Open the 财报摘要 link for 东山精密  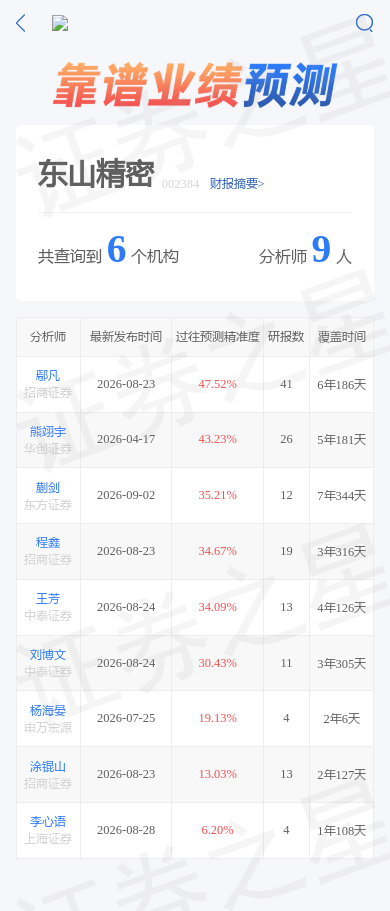point(237,184)
